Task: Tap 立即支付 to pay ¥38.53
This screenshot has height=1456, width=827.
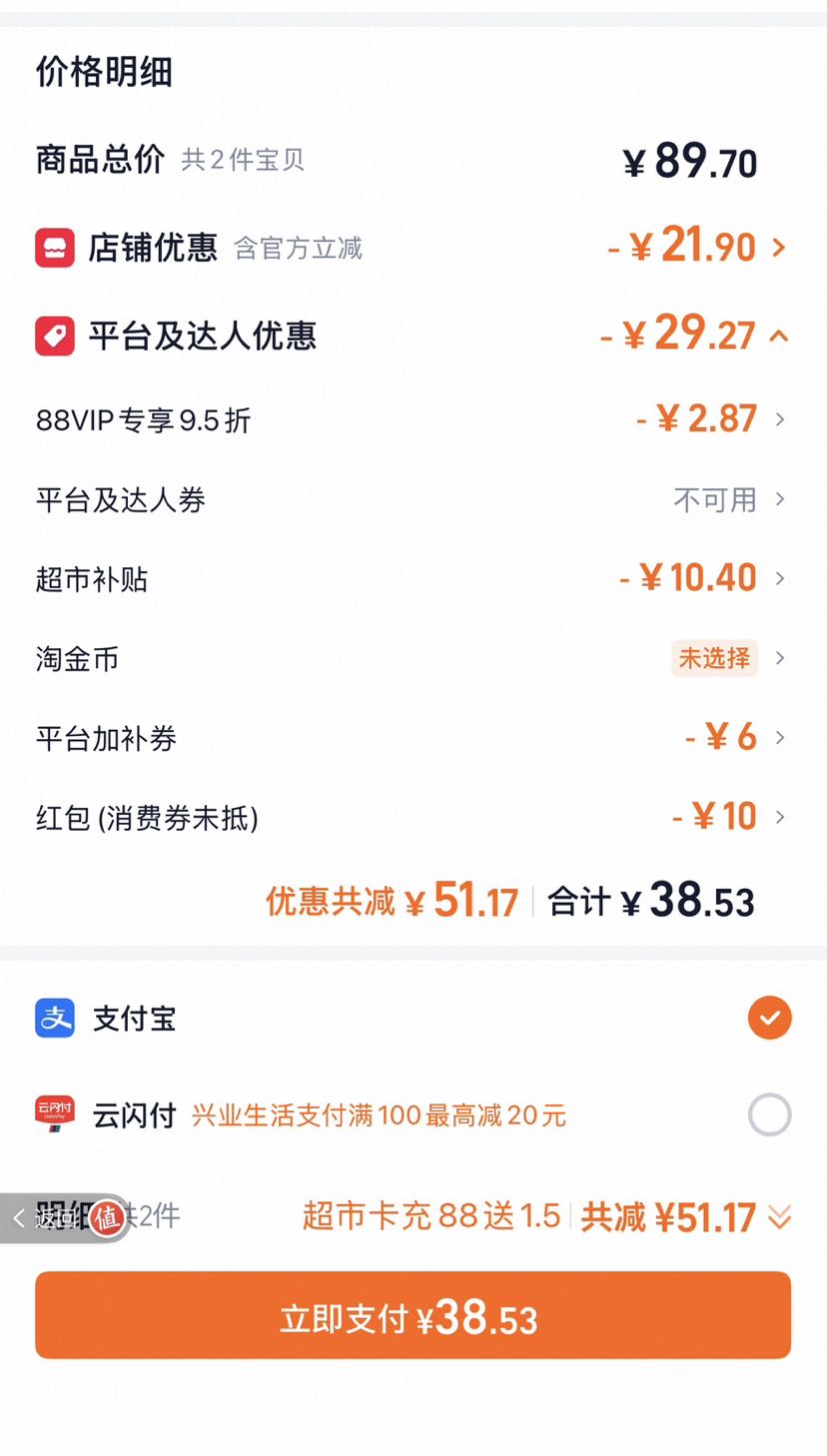Action: (413, 1315)
